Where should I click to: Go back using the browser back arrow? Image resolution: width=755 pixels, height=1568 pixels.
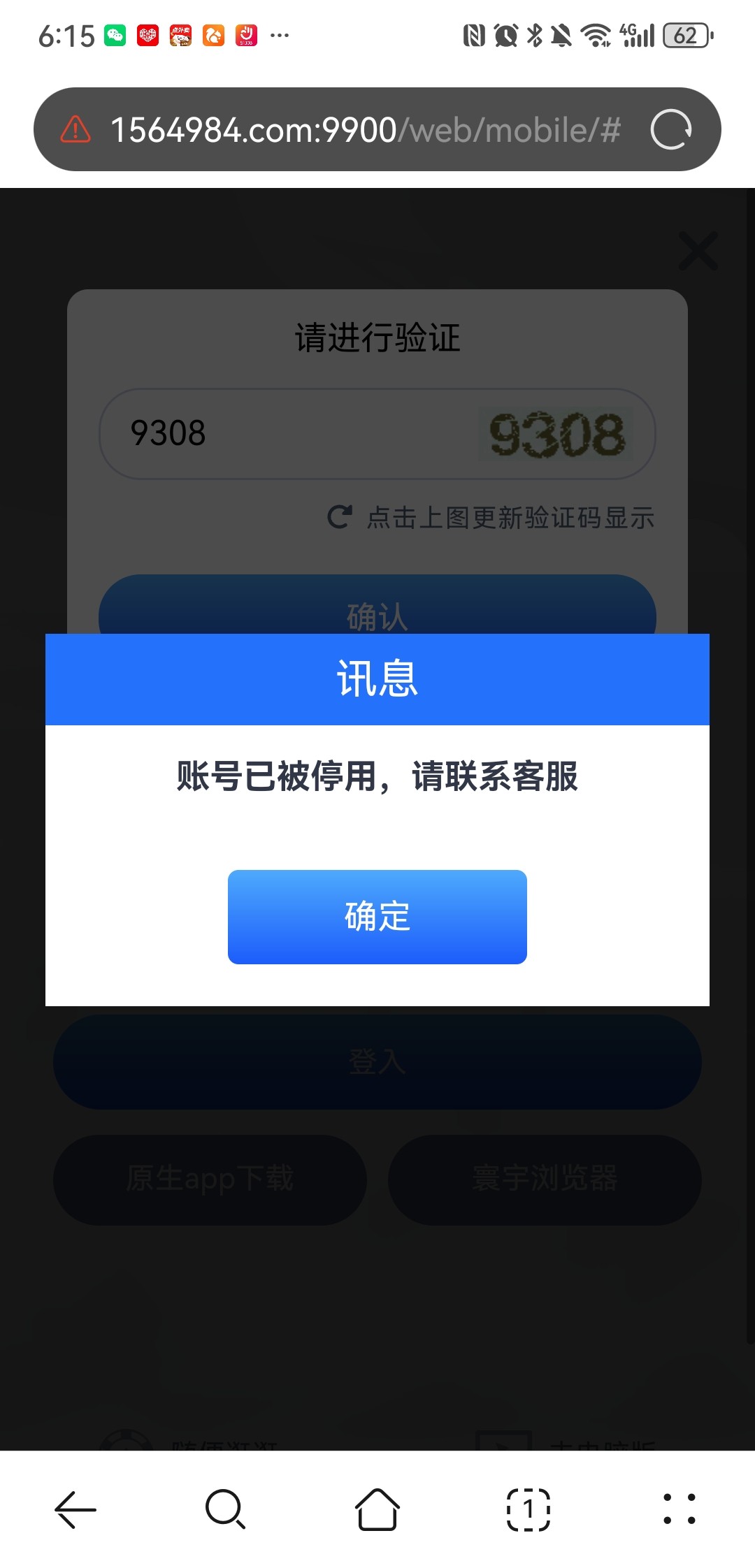pos(75,1509)
